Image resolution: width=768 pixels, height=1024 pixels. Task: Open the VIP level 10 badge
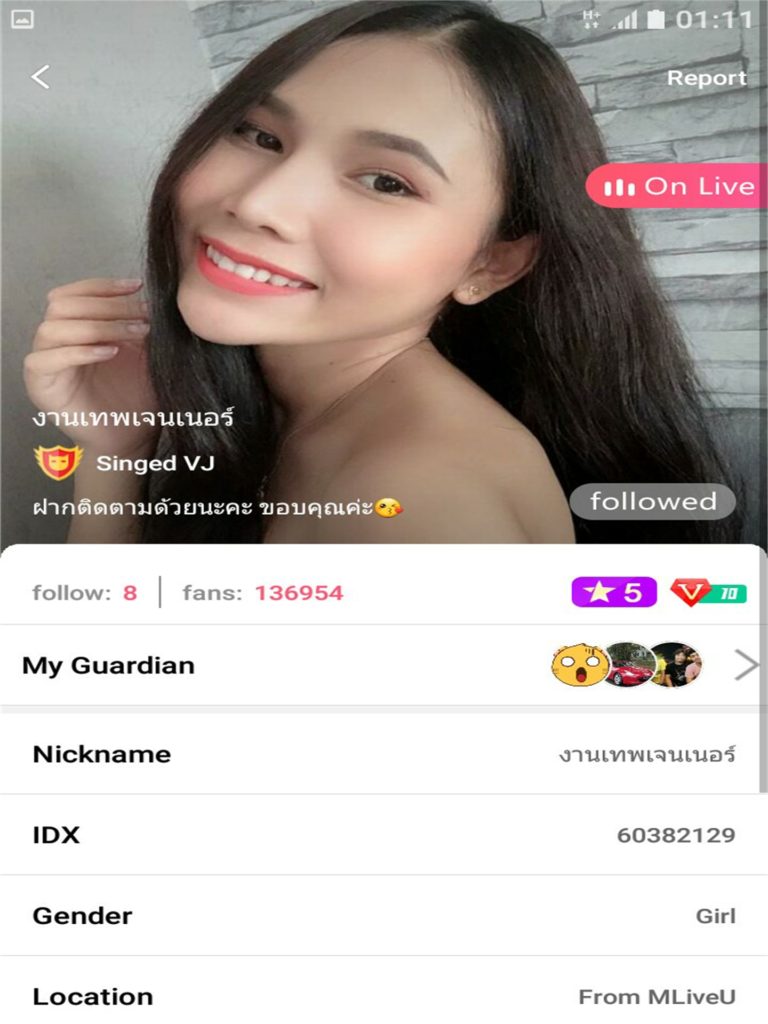[708, 592]
